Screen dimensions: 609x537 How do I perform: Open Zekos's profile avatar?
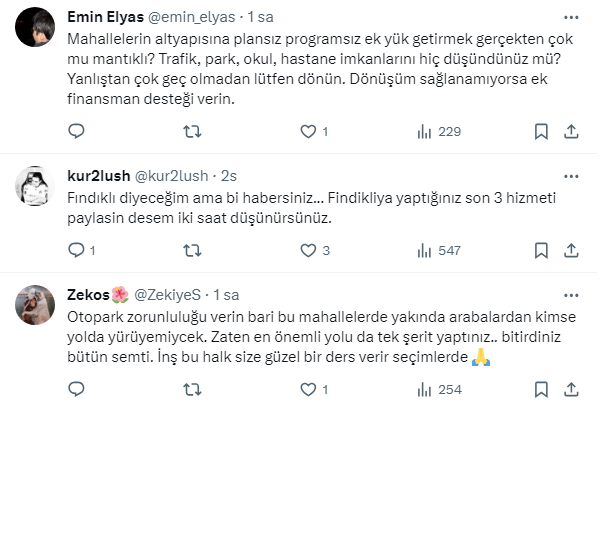tap(36, 303)
